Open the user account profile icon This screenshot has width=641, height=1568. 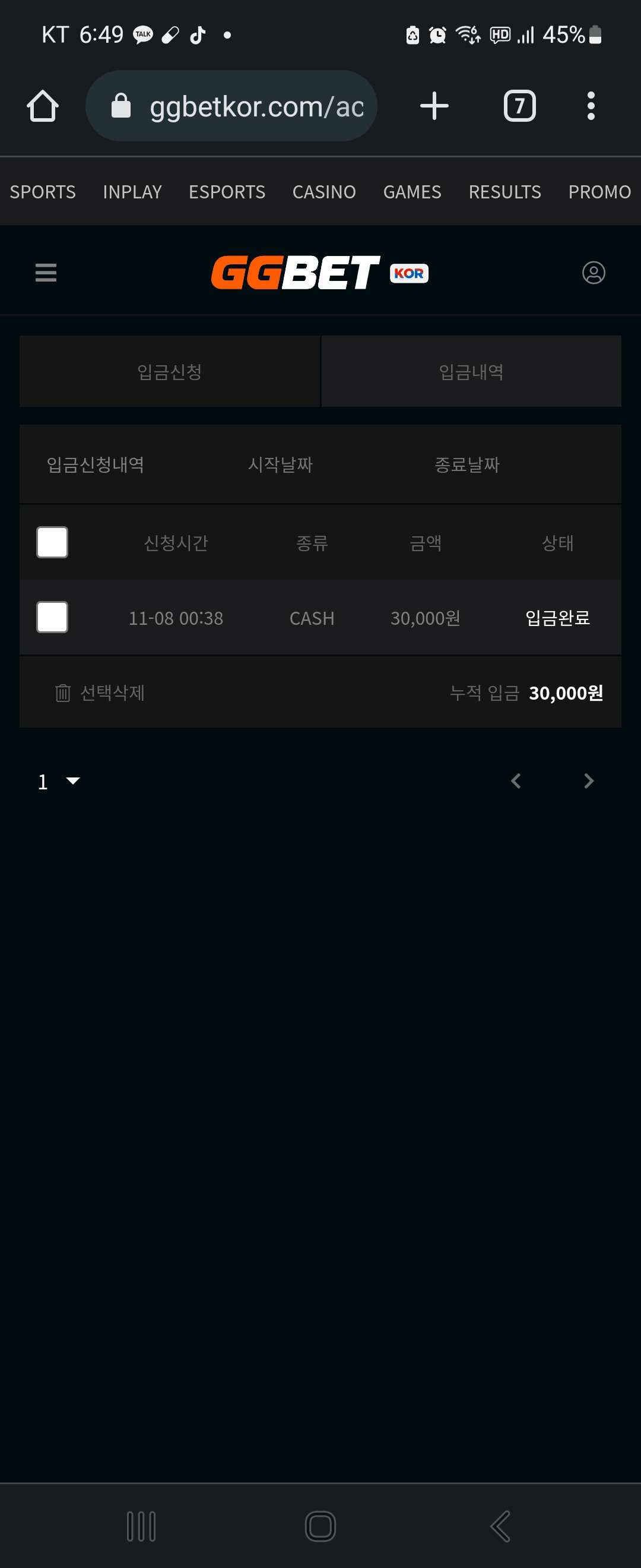click(593, 273)
